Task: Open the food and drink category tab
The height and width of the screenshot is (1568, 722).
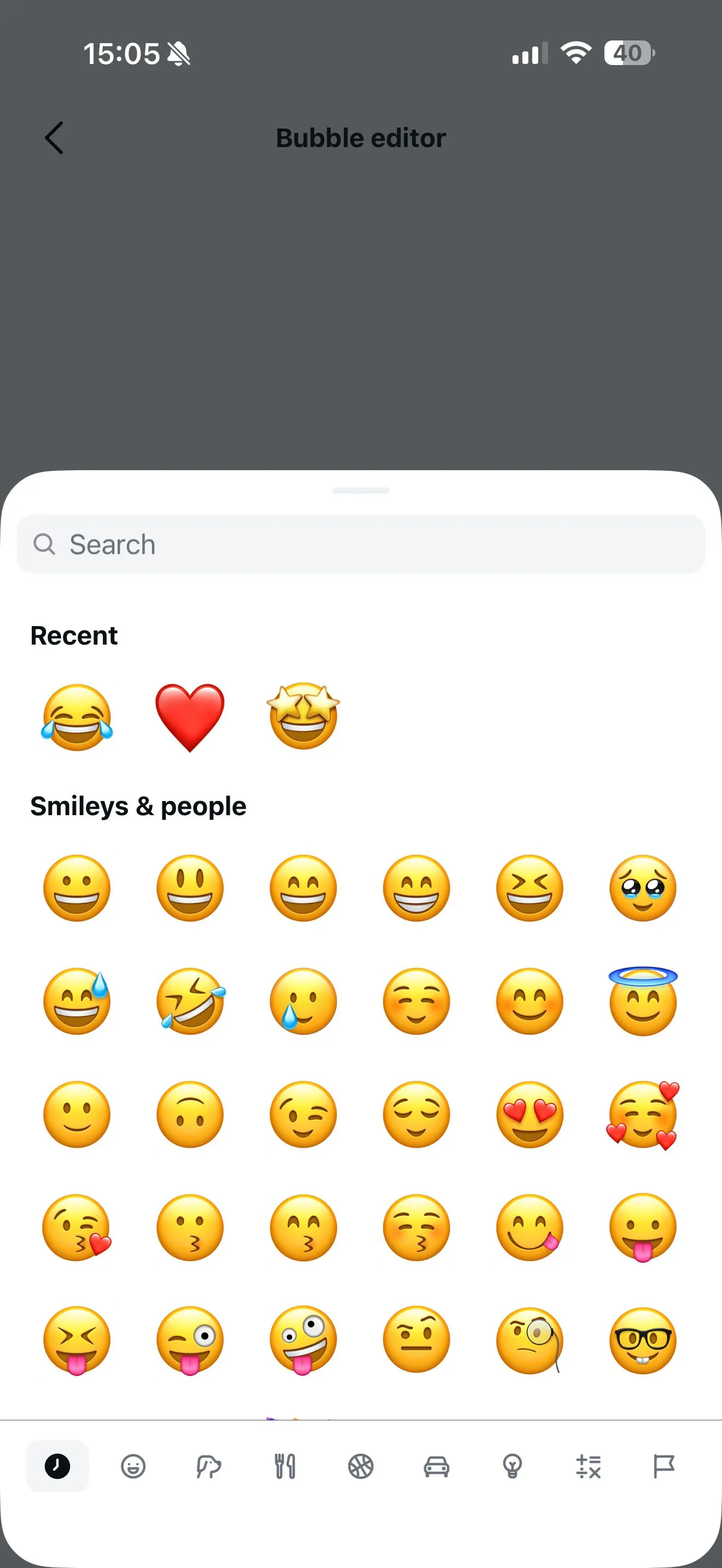Action: coord(285,1466)
